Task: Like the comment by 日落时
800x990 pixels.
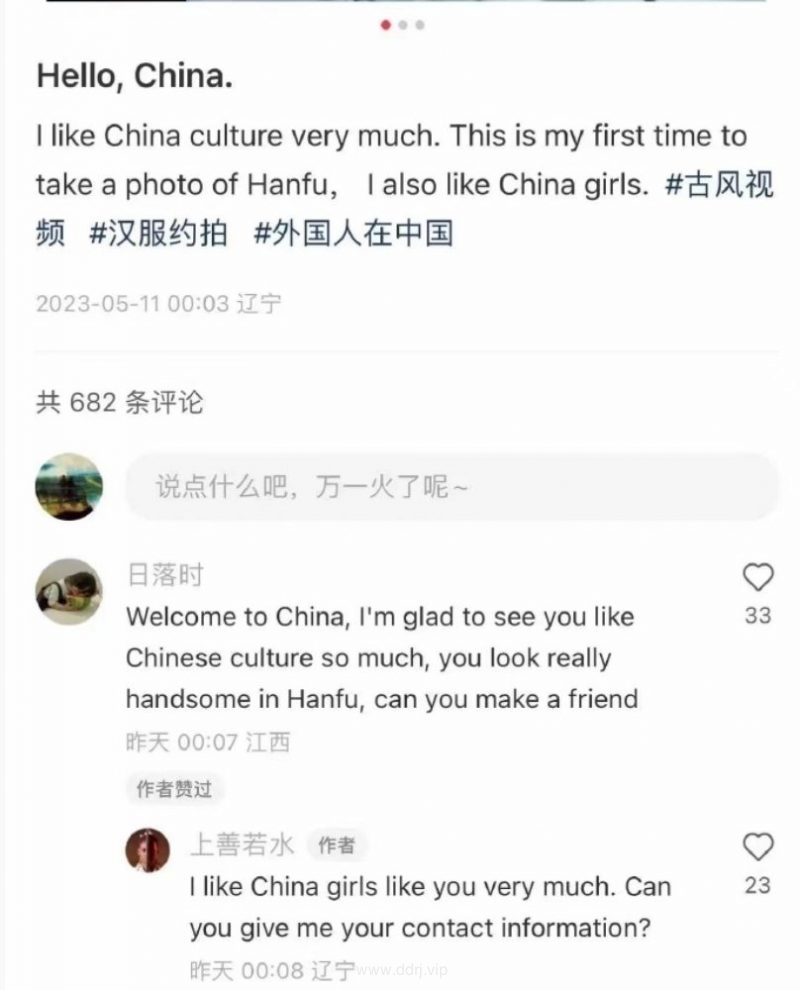Action: click(758, 577)
